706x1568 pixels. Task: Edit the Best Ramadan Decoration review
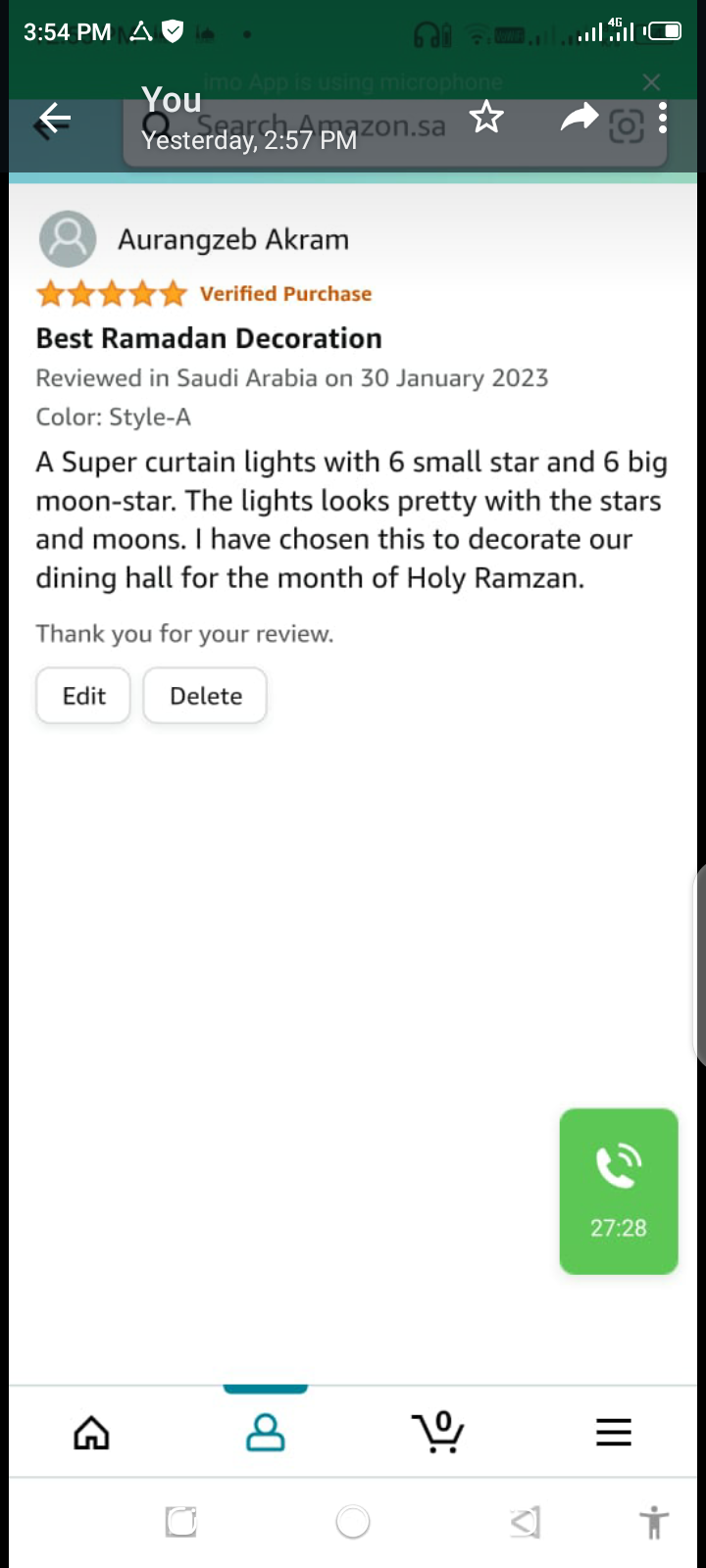(x=83, y=696)
